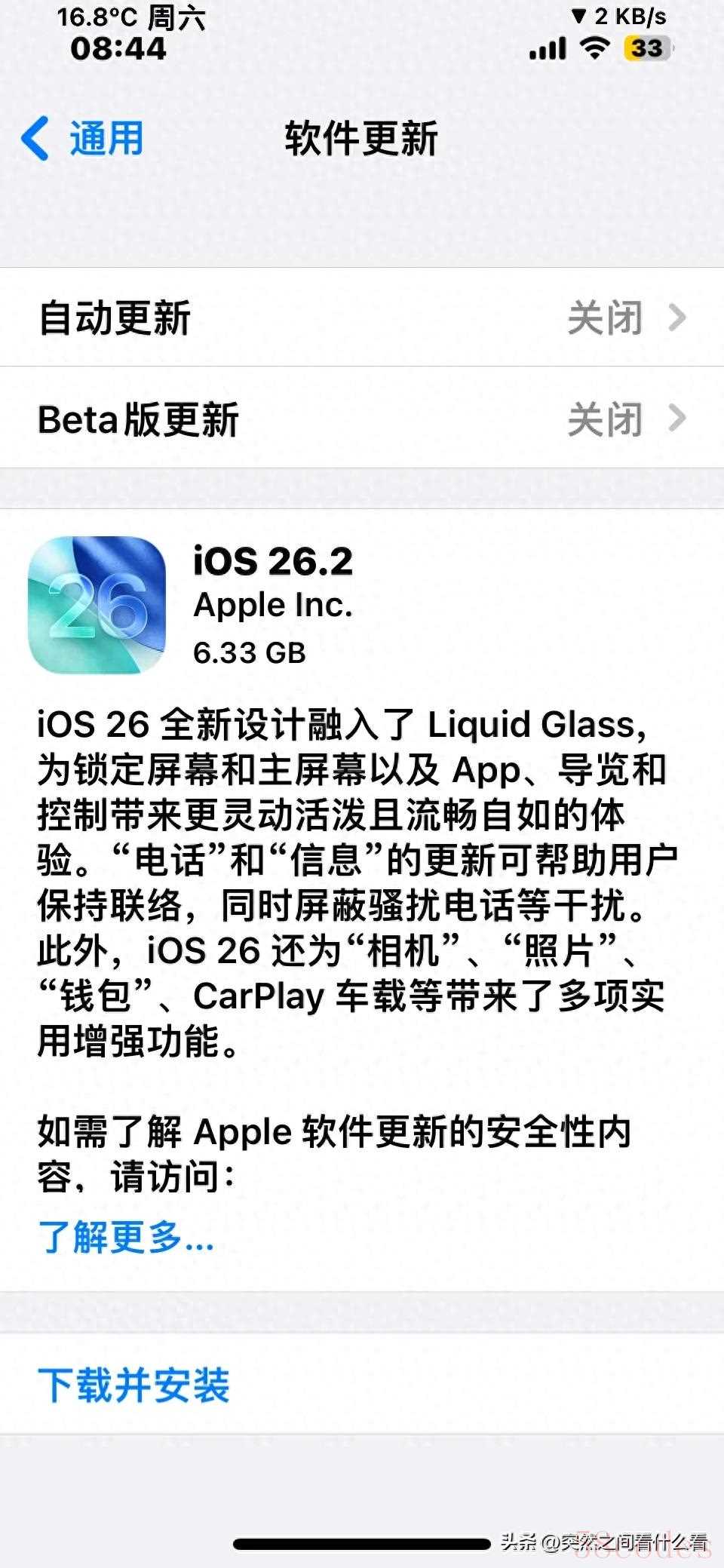Open 自动更新 settings row

click(362, 318)
